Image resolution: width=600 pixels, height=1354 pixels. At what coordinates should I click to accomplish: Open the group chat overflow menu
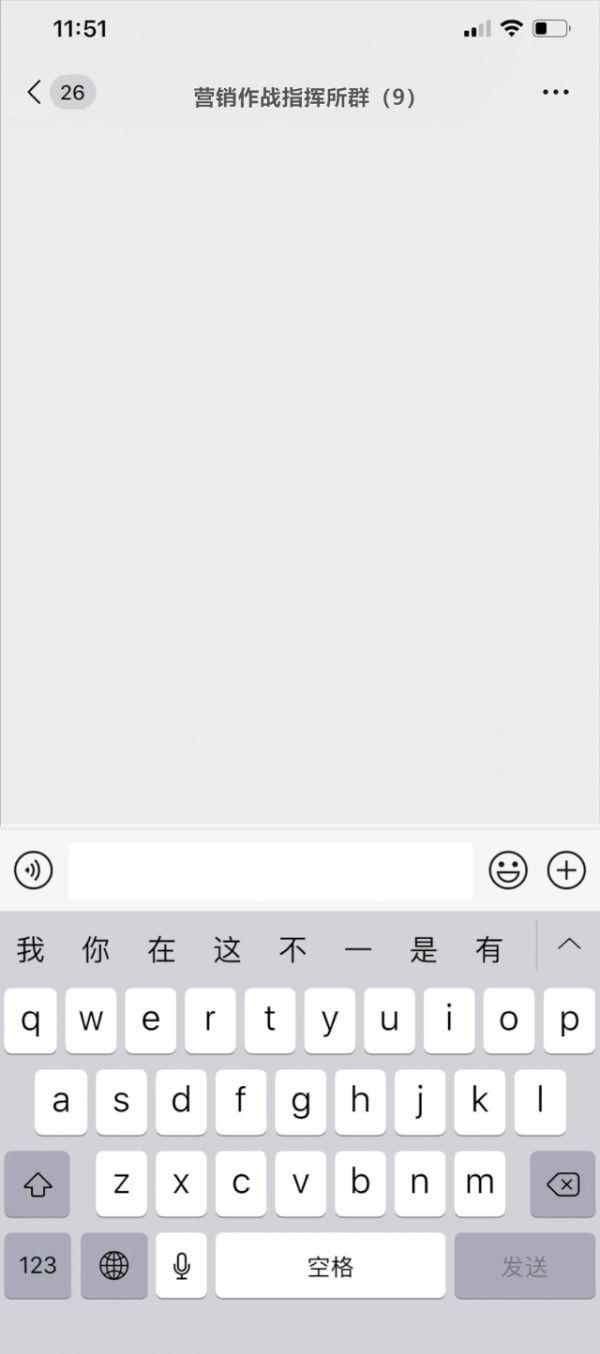pos(555,93)
